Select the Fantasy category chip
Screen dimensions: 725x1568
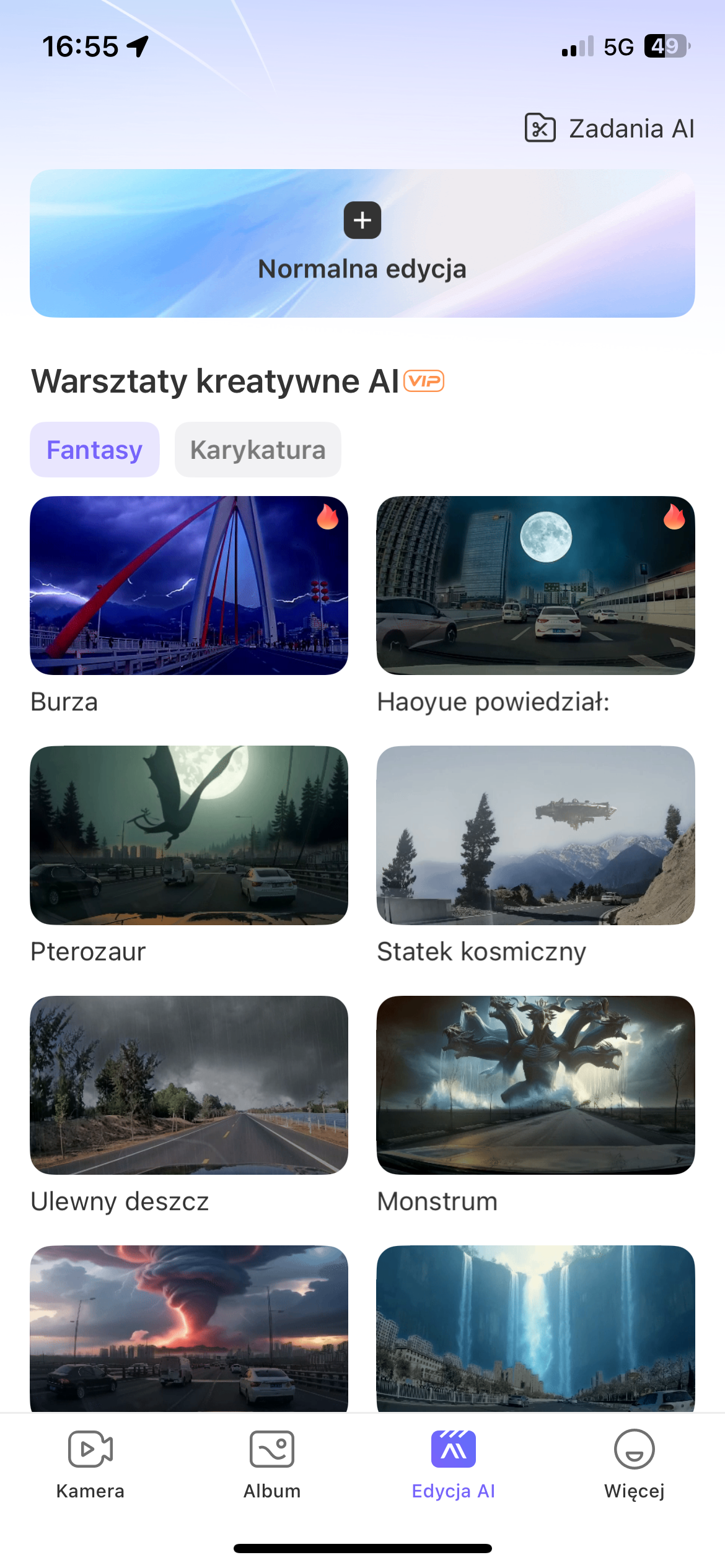pyautogui.click(x=95, y=450)
